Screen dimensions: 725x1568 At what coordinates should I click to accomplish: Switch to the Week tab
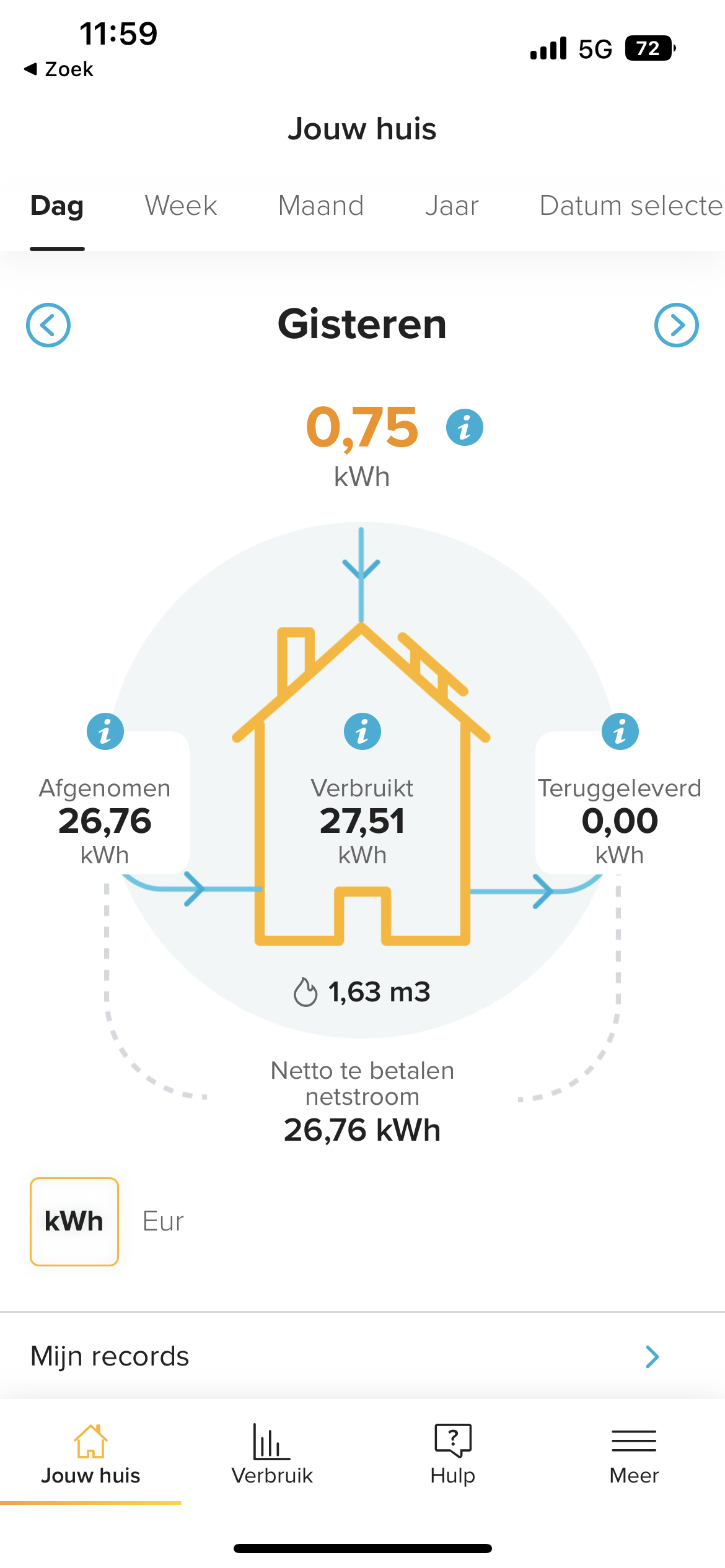coord(181,206)
